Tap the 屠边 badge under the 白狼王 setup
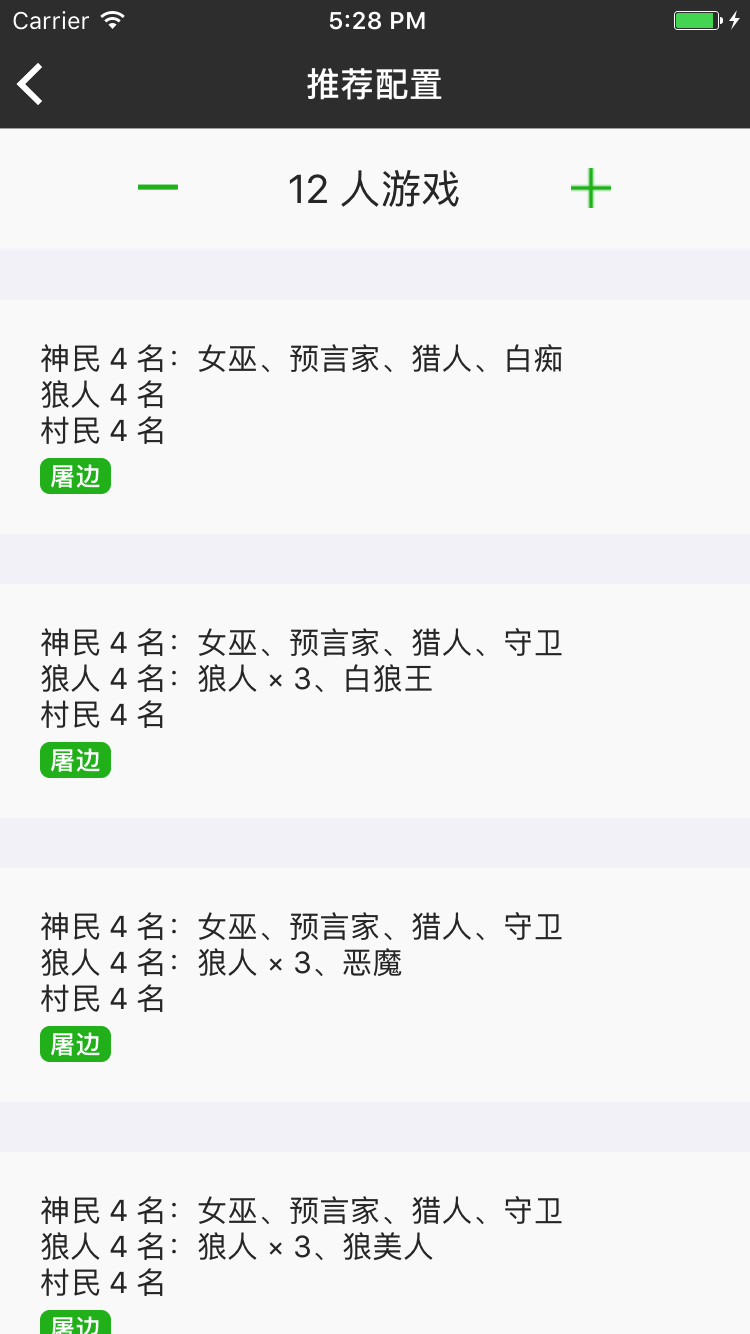The width and height of the screenshot is (750, 1334). point(74,760)
